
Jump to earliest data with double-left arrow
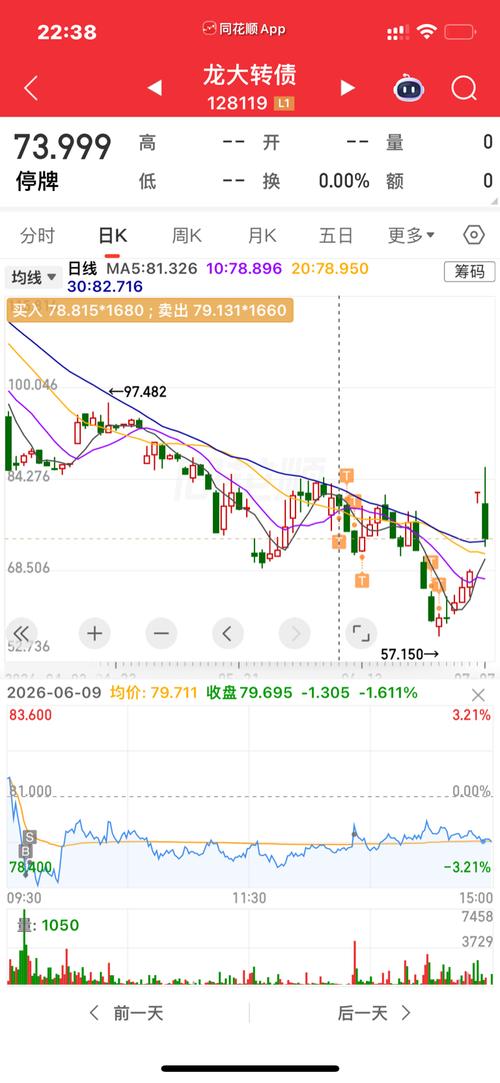click(x=21, y=633)
